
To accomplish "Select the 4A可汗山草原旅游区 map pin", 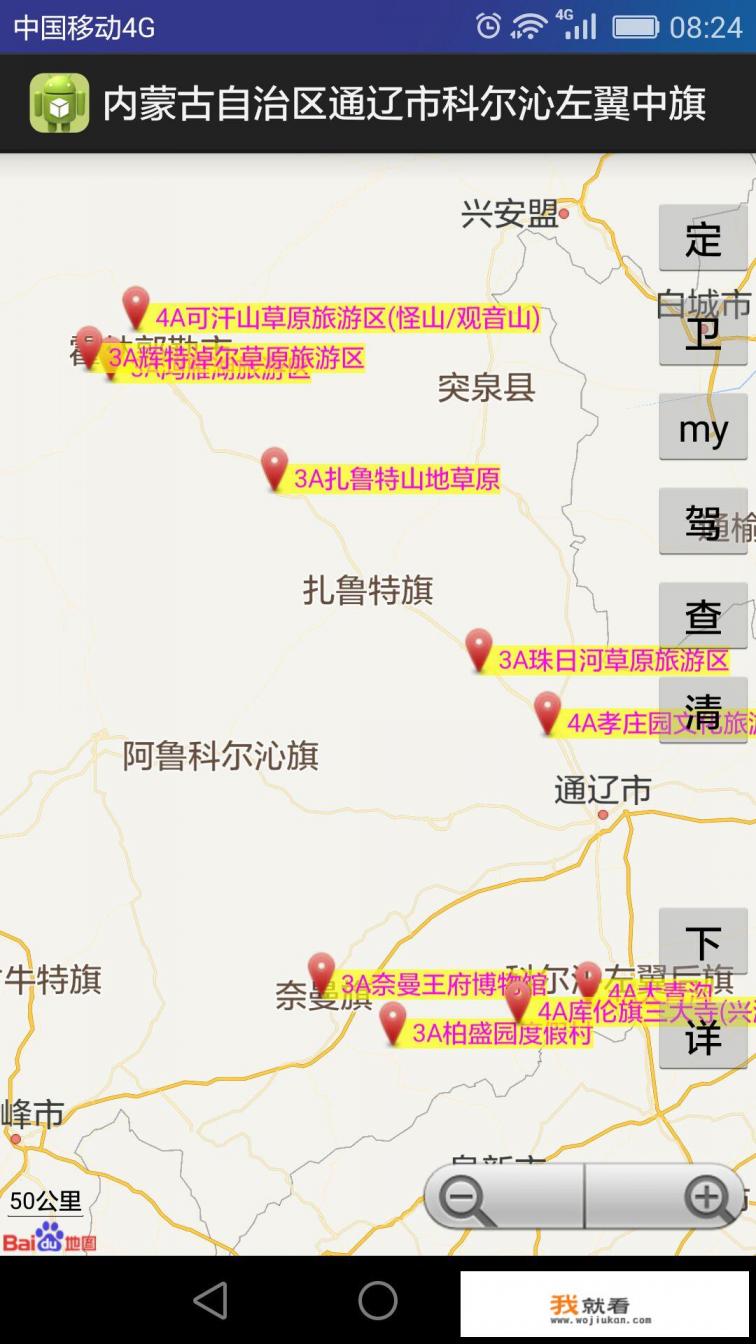I will (135, 301).
